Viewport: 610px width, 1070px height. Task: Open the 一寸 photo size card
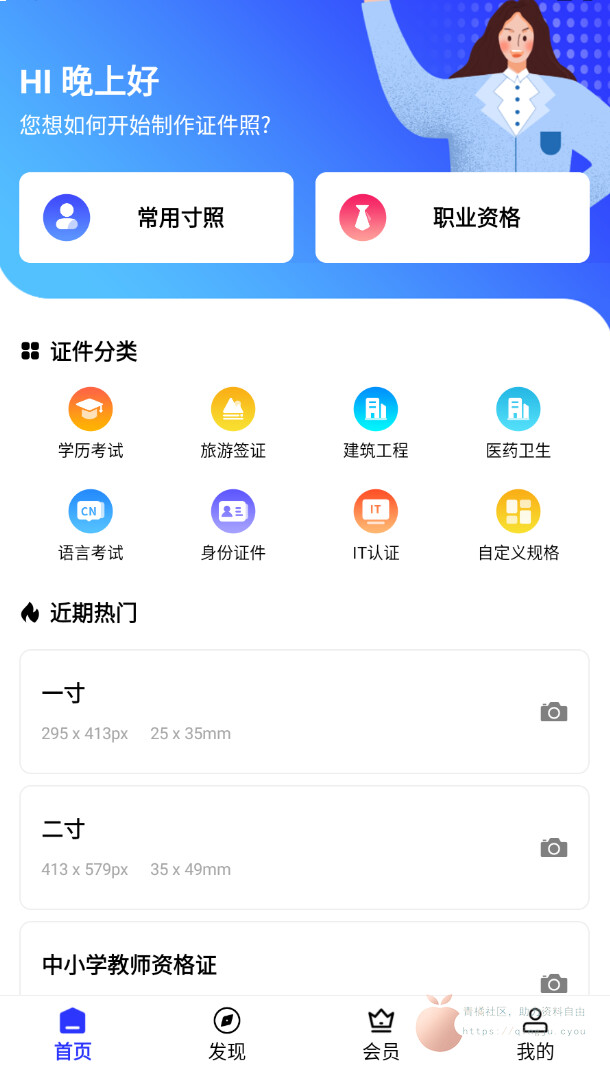pyautogui.click(x=304, y=711)
